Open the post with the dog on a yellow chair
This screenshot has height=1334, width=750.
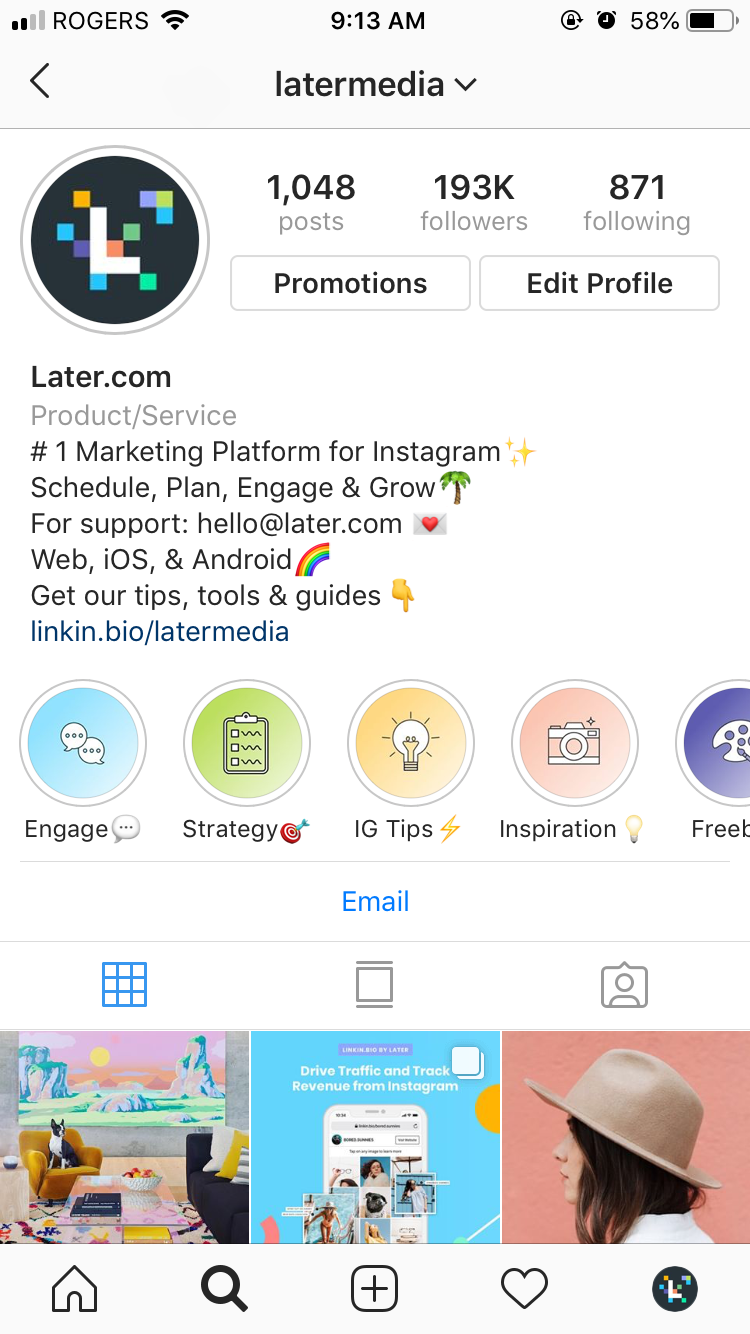point(124,1136)
